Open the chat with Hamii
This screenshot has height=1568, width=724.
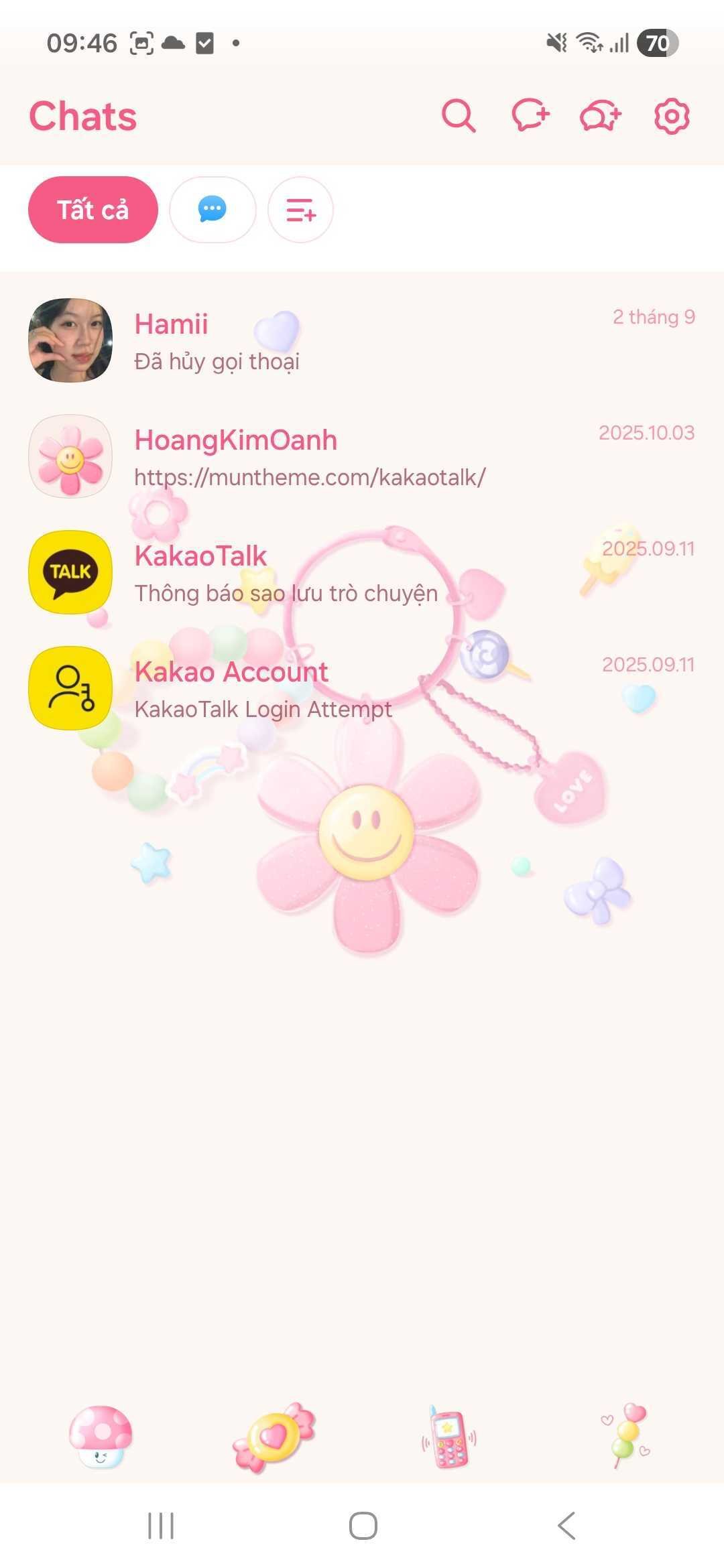362,340
